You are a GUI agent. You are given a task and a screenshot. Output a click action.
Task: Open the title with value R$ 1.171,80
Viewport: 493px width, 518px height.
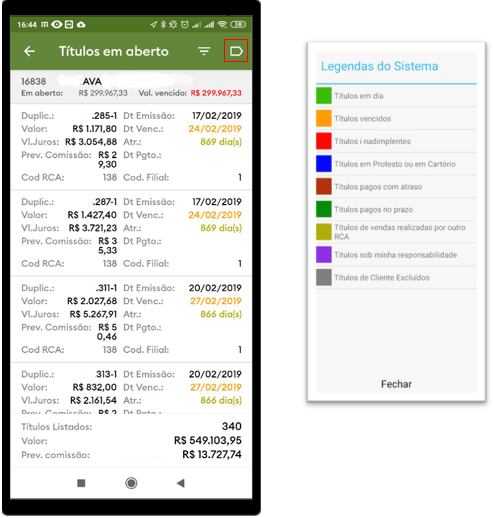point(131,147)
